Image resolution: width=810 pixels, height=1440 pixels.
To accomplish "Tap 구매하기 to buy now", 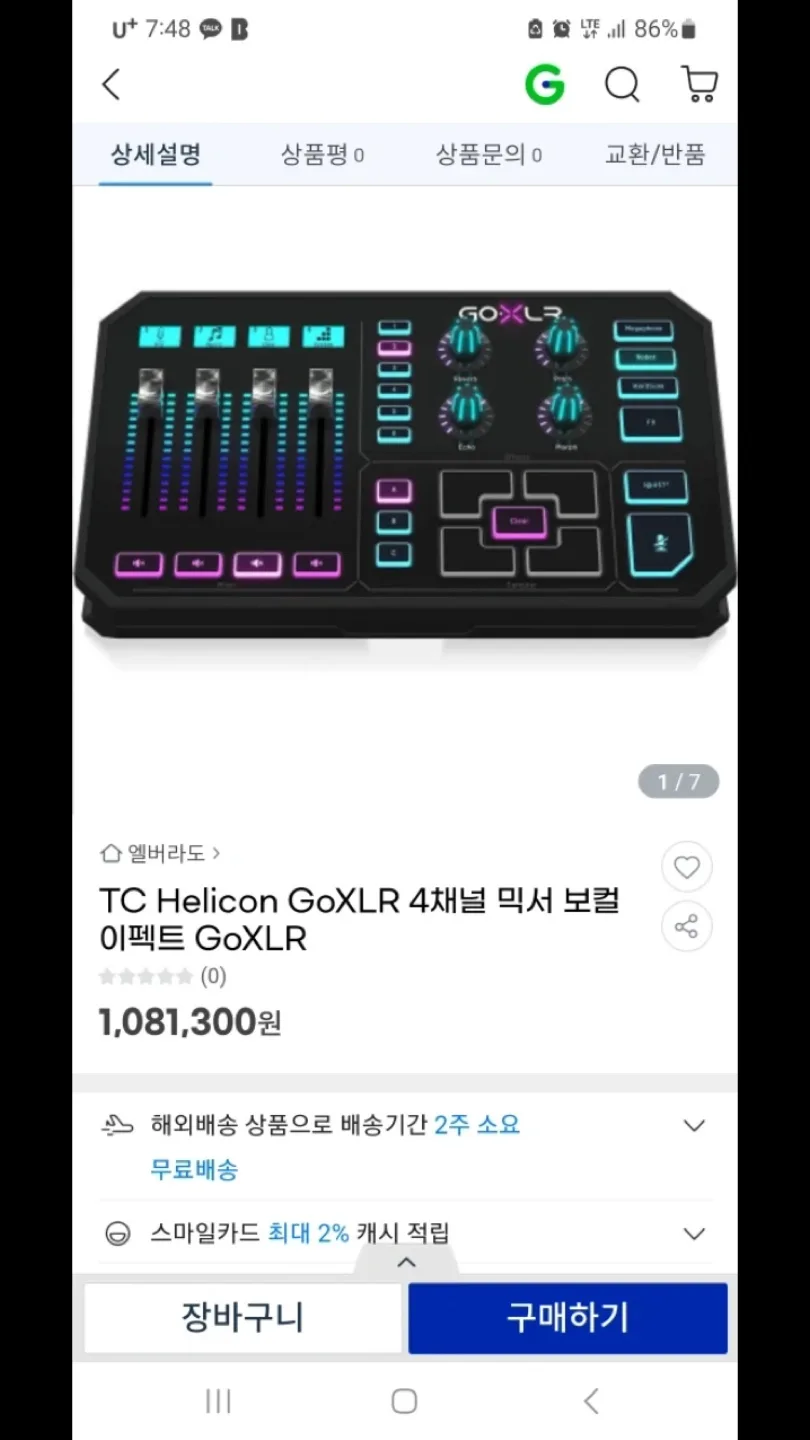I will coord(567,1318).
